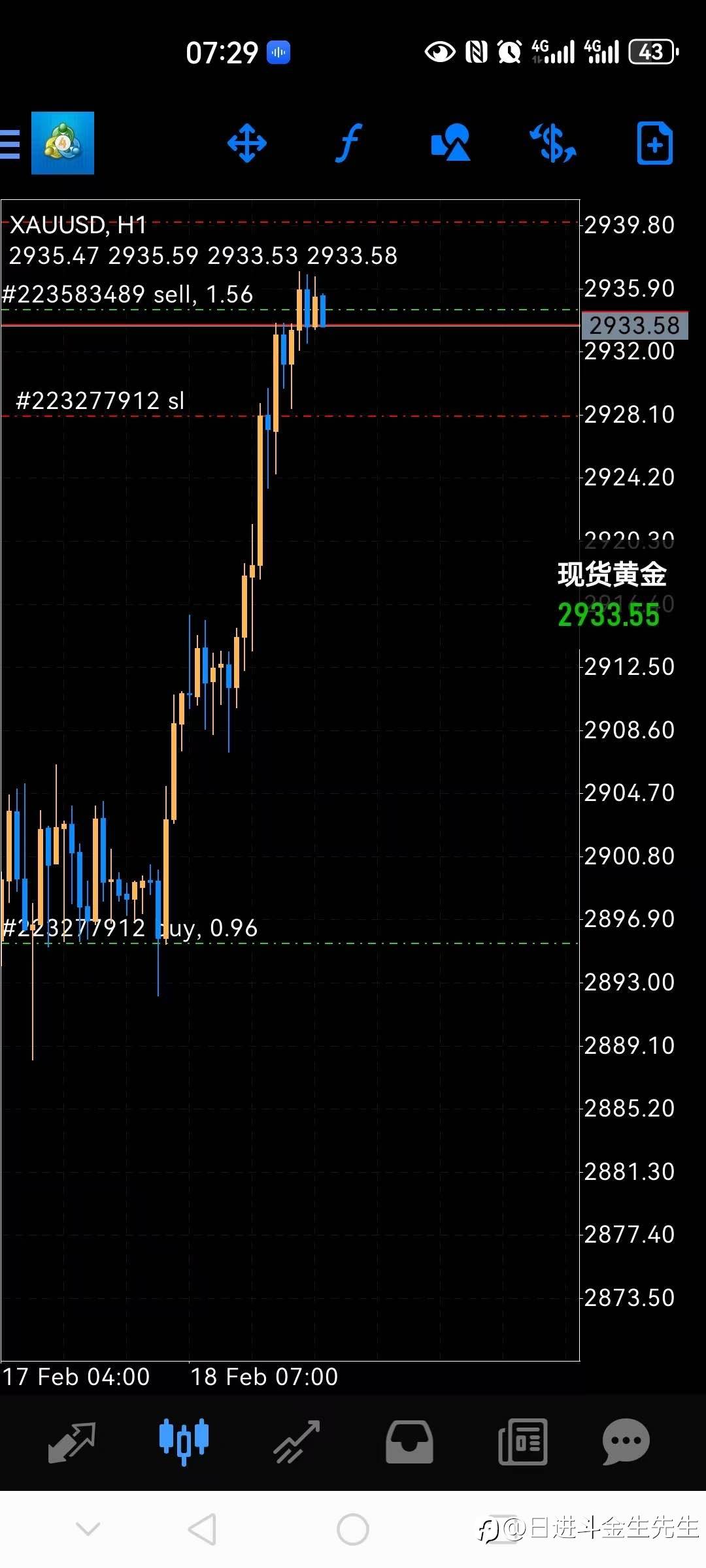
Task: Open the chat messages tab
Action: point(626,1442)
